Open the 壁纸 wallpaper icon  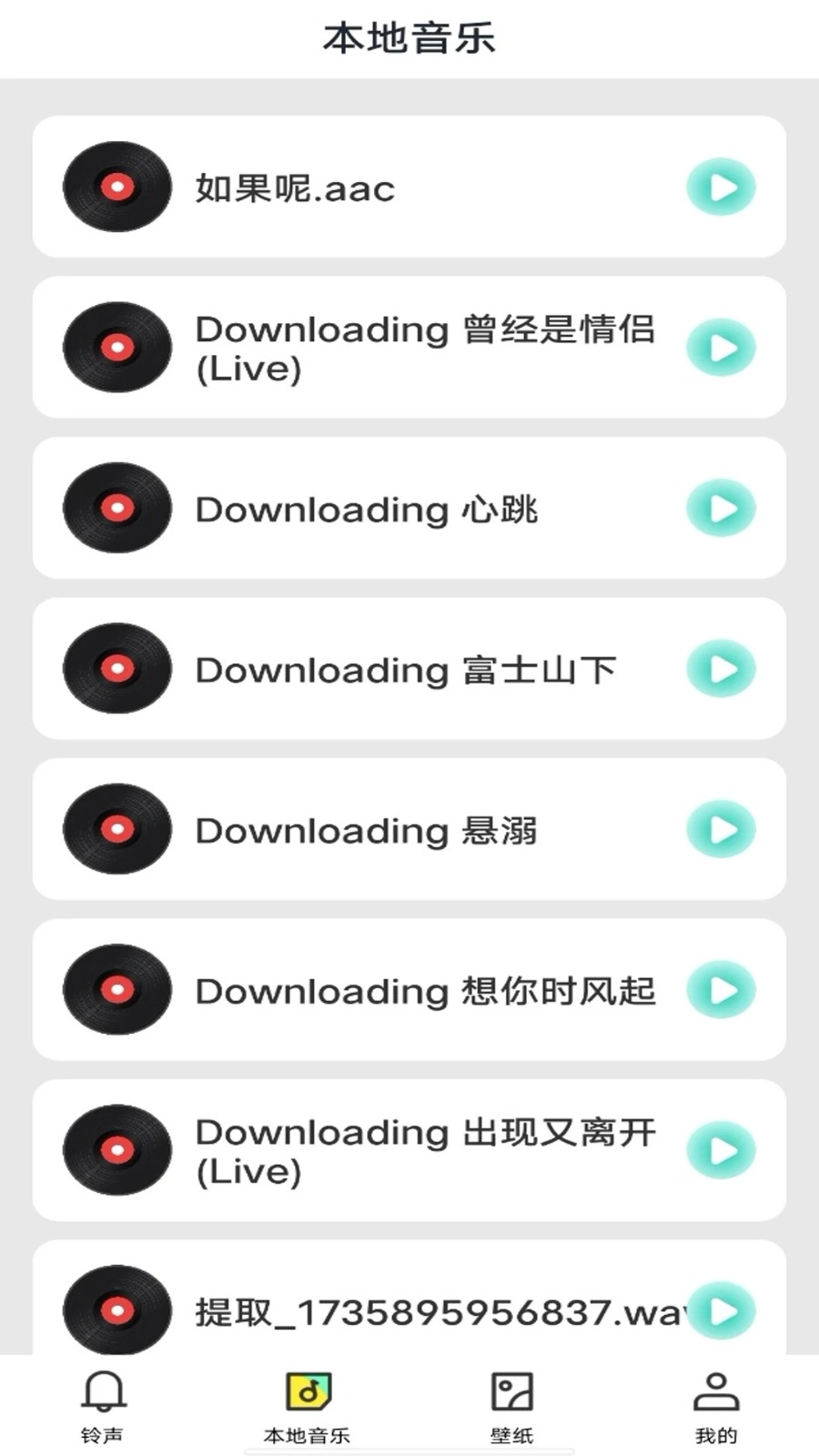click(x=511, y=1390)
